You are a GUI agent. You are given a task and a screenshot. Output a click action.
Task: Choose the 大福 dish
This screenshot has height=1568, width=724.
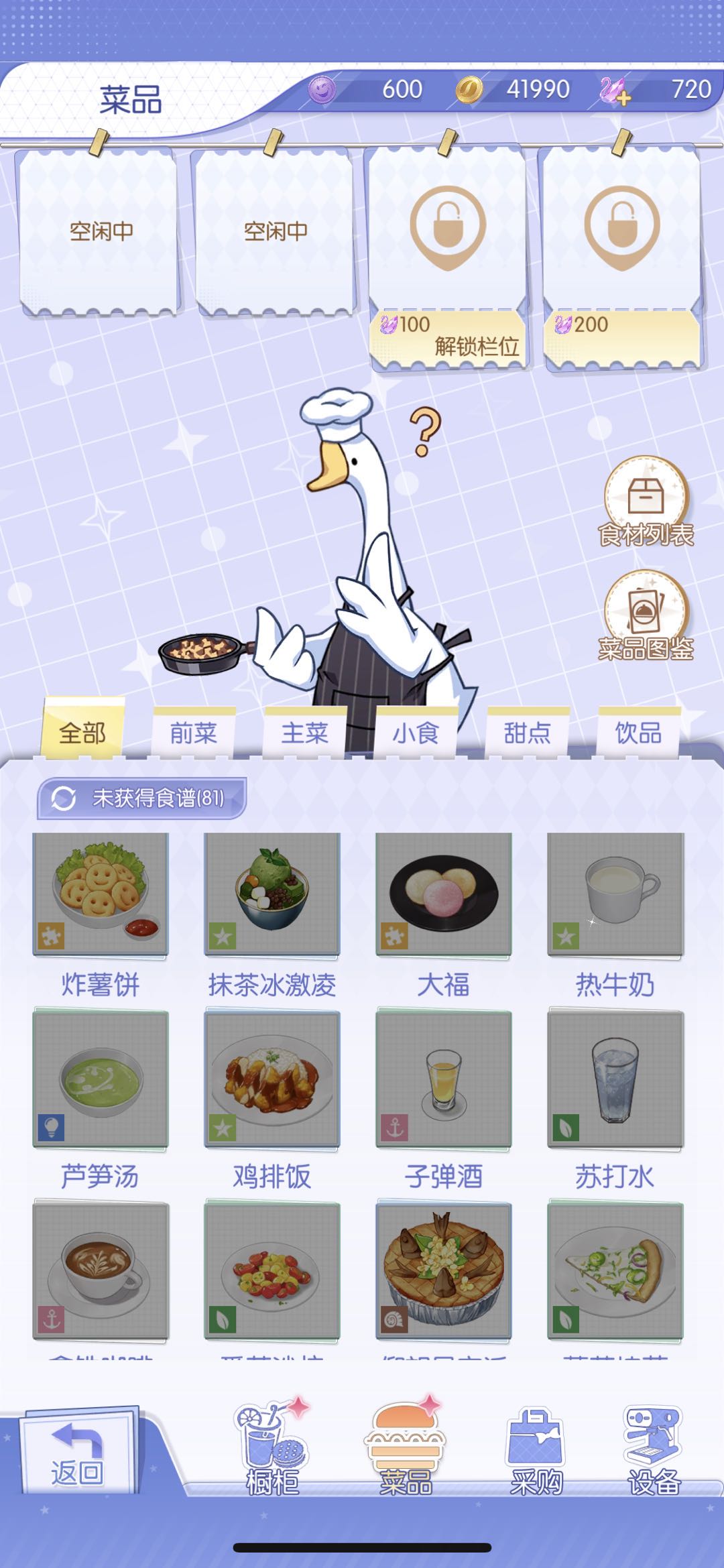(444, 895)
